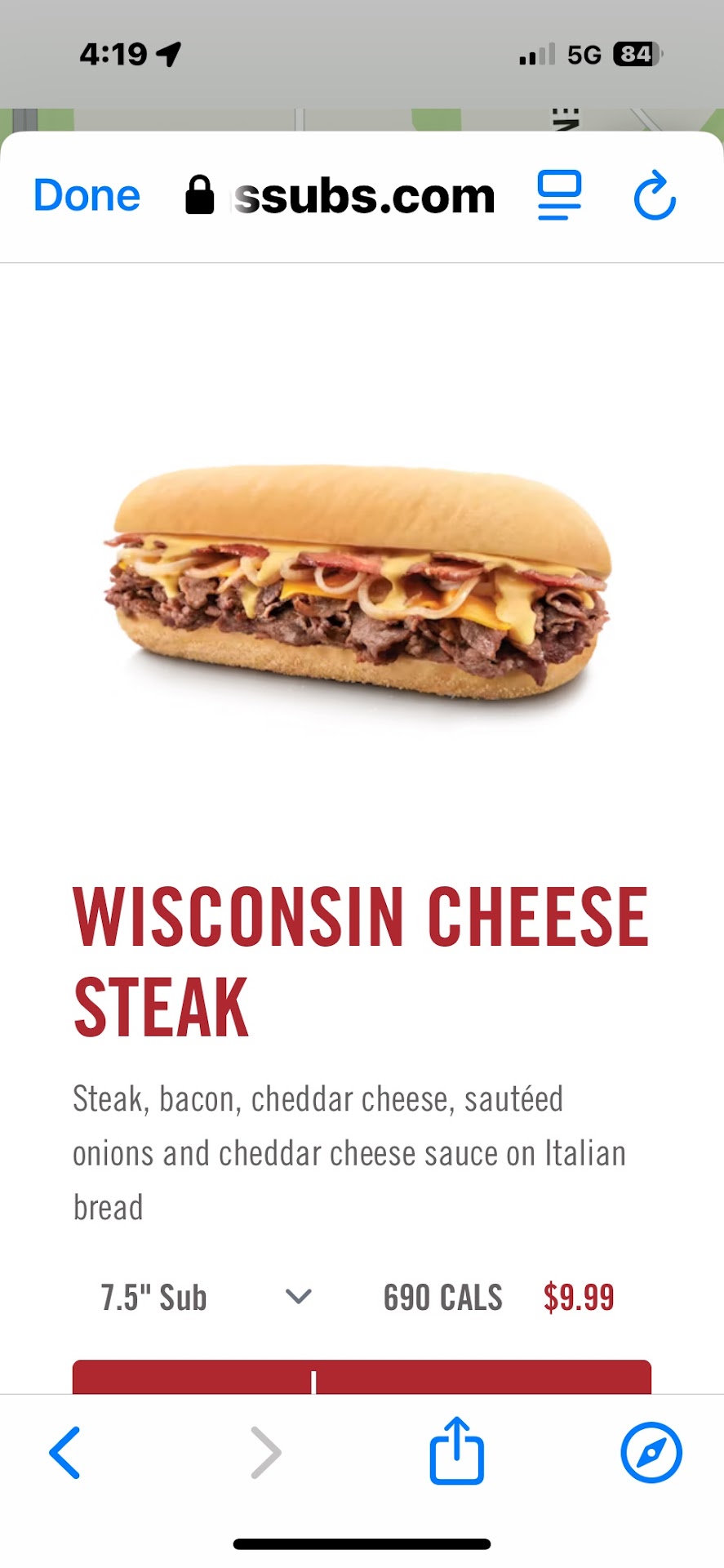Tap Done to close the browser

(x=87, y=196)
